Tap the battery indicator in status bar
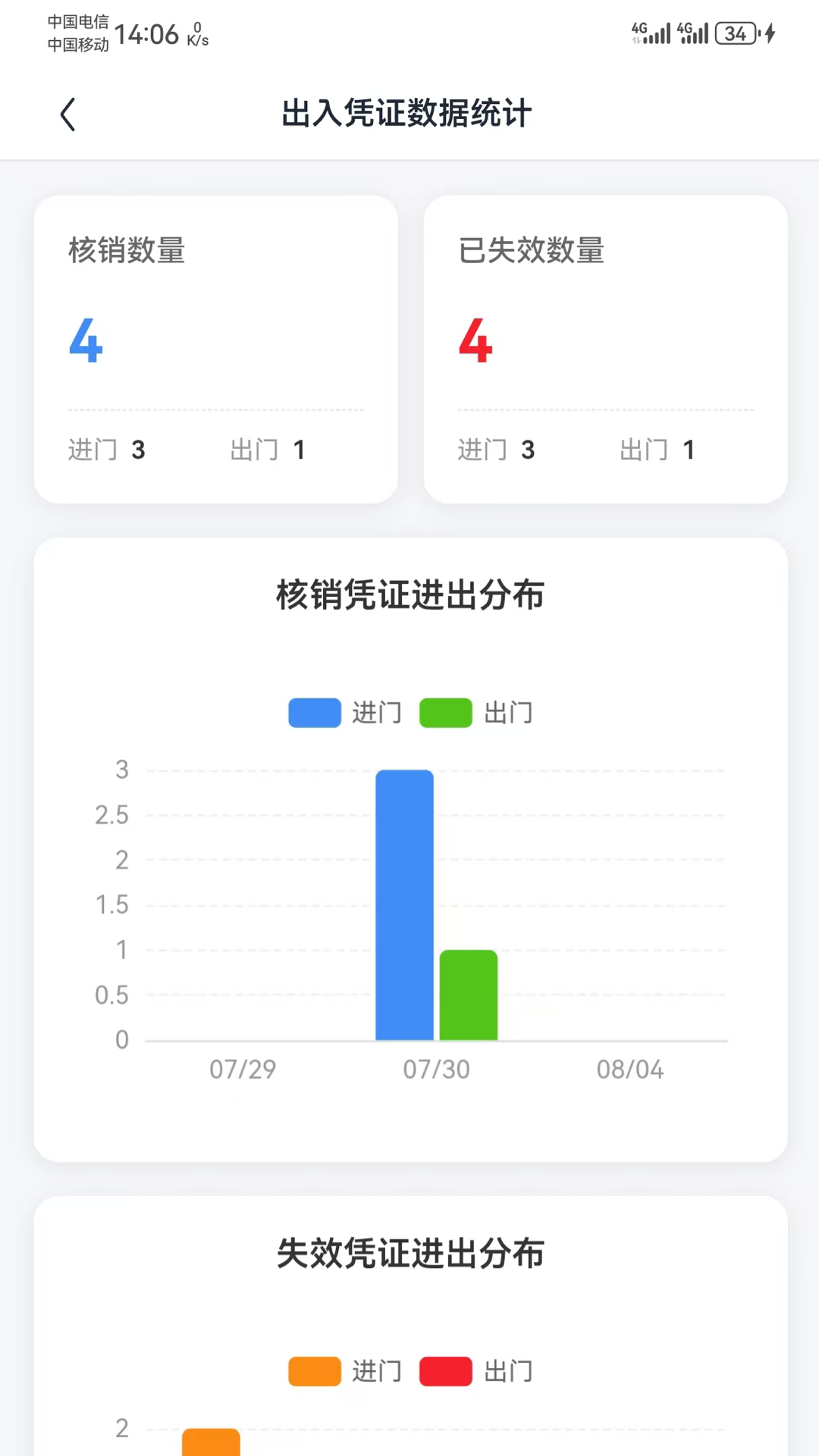 pyautogui.click(x=734, y=33)
